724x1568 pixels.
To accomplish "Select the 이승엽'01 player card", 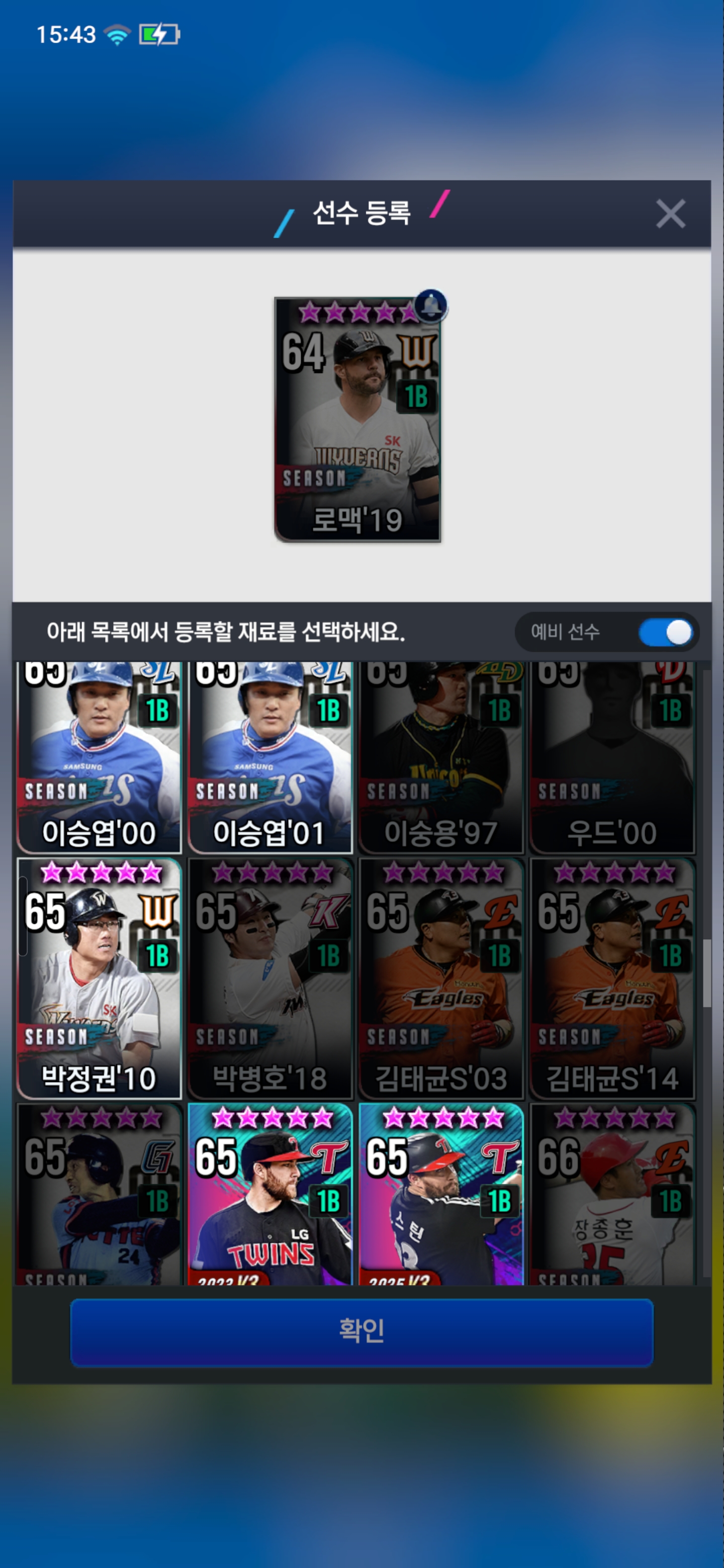I will coord(270,758).
